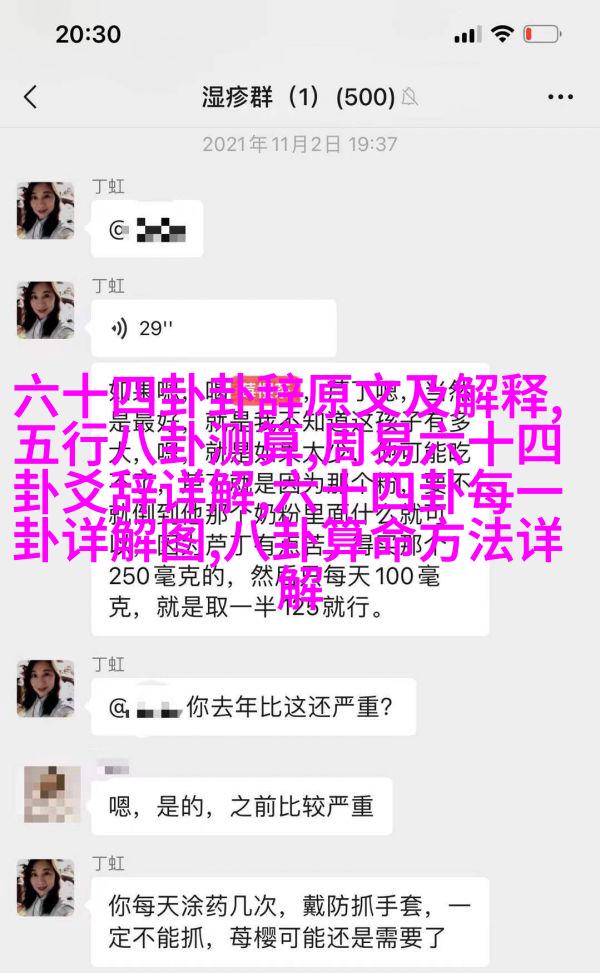Open the blurred avatar beside 嗯，是的 message
Viewport: 600px width, 973px height.
click(46, 793)
